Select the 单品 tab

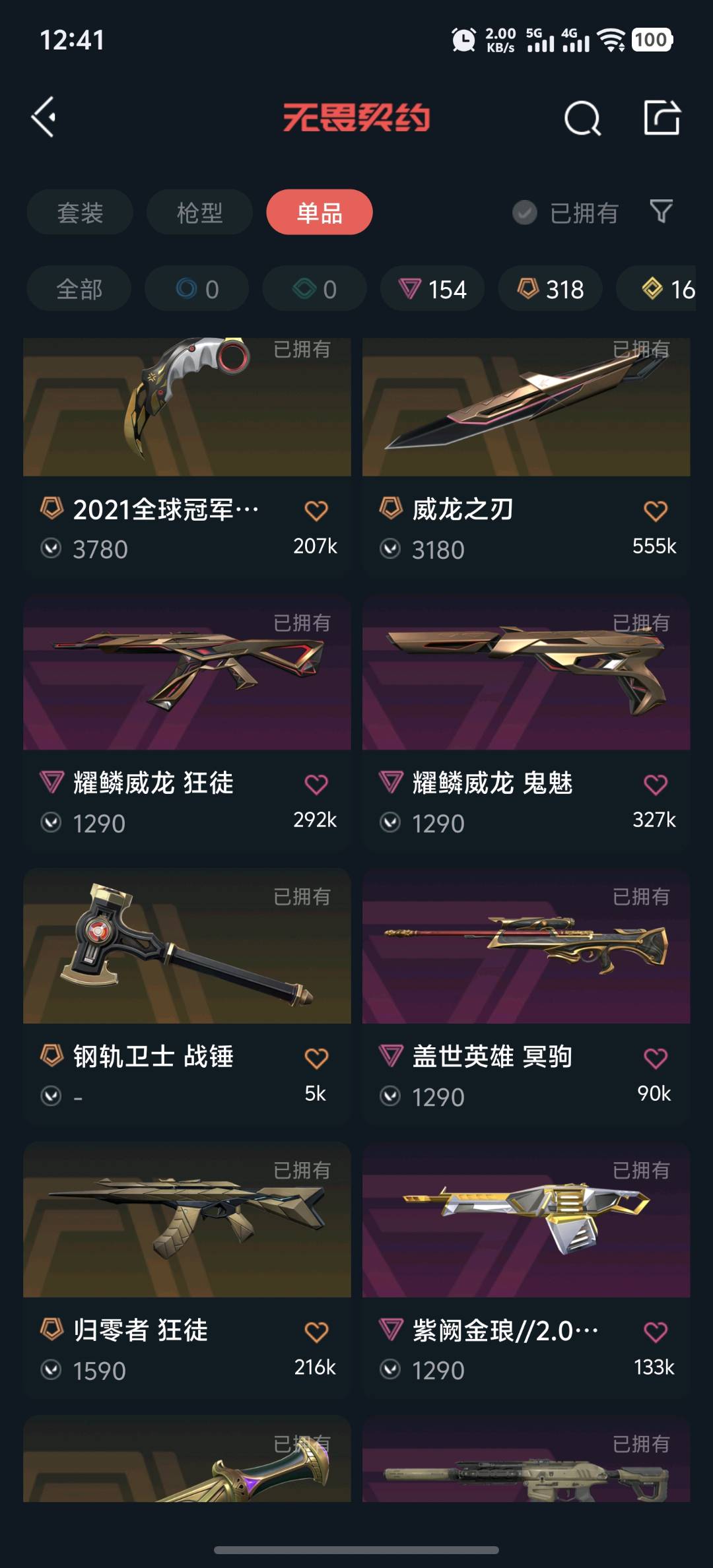(x=320, y=212)
